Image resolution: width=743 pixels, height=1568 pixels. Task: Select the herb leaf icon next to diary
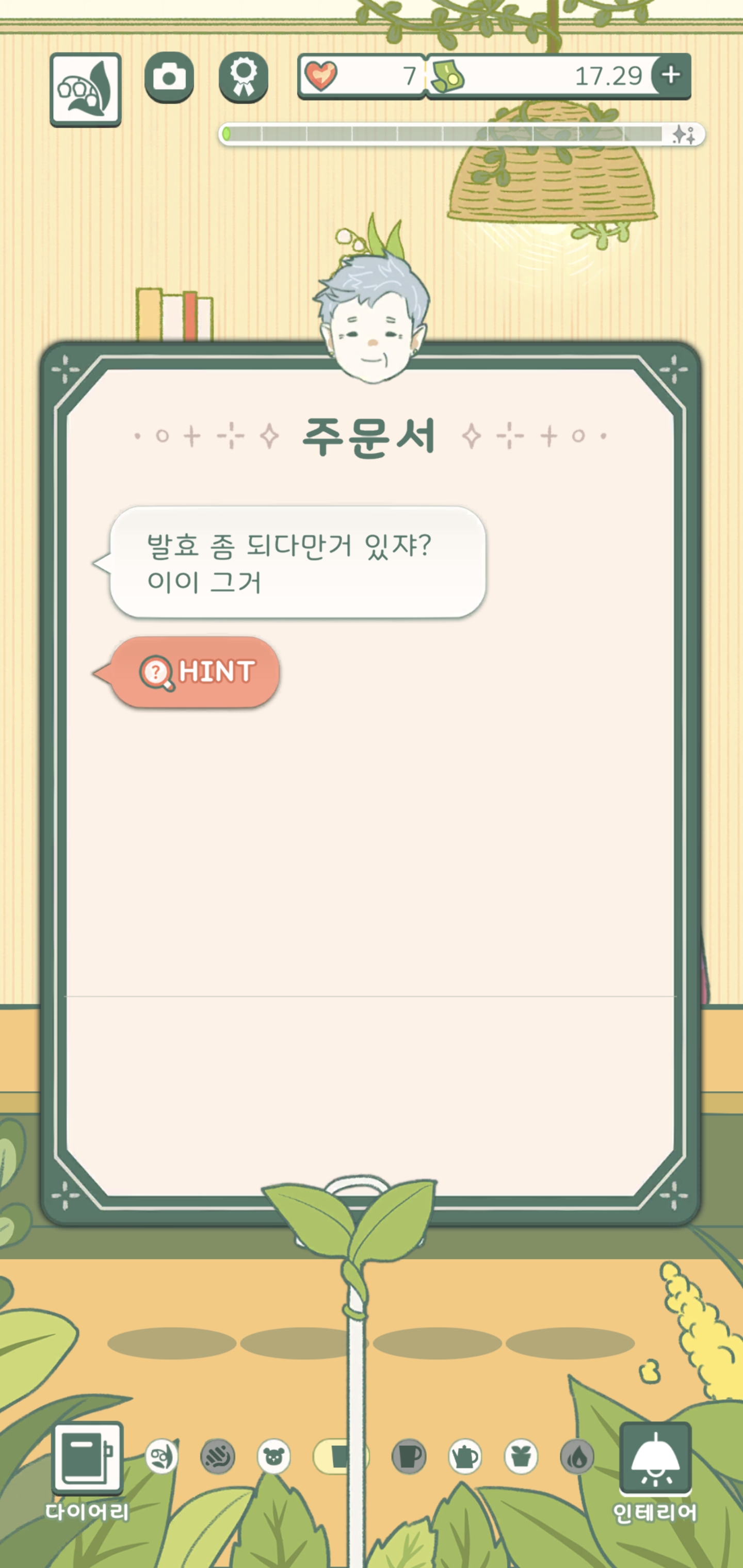point(162,1457)
